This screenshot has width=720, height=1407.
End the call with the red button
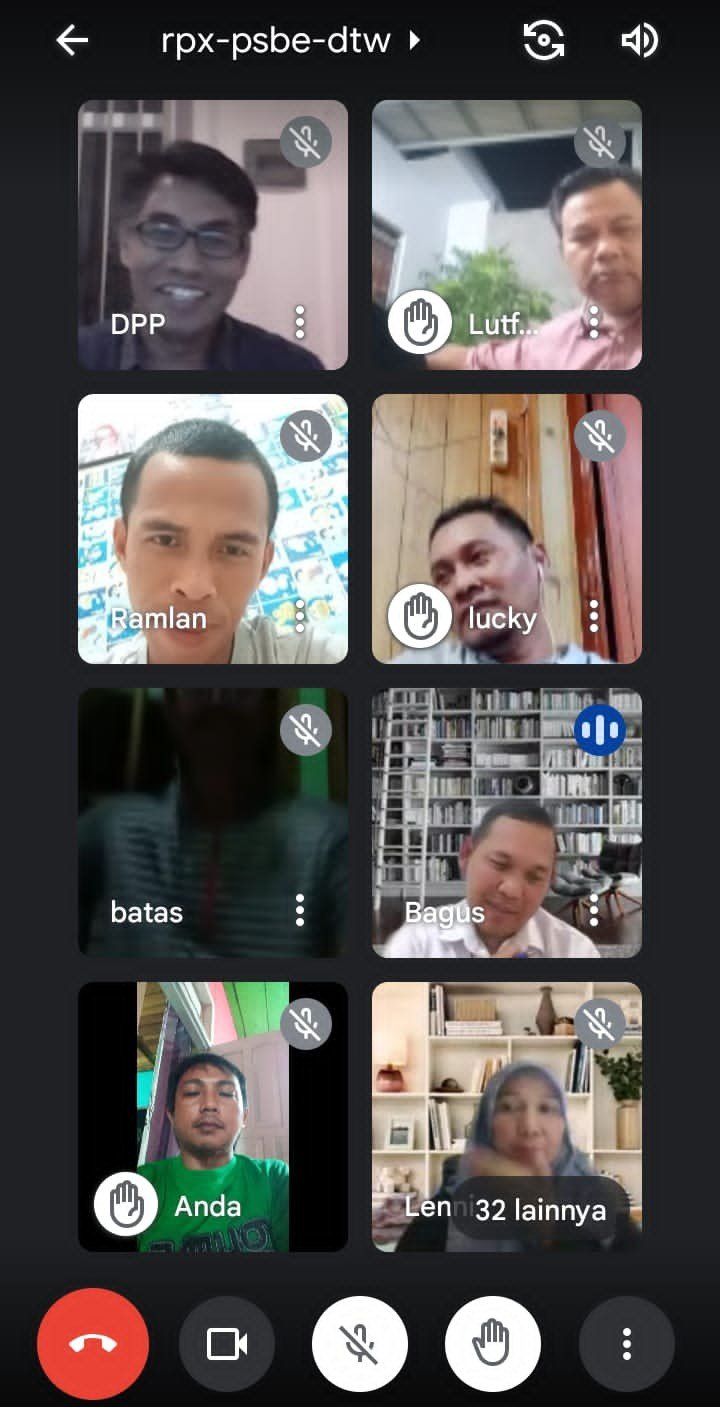[x=93, y=1343]
